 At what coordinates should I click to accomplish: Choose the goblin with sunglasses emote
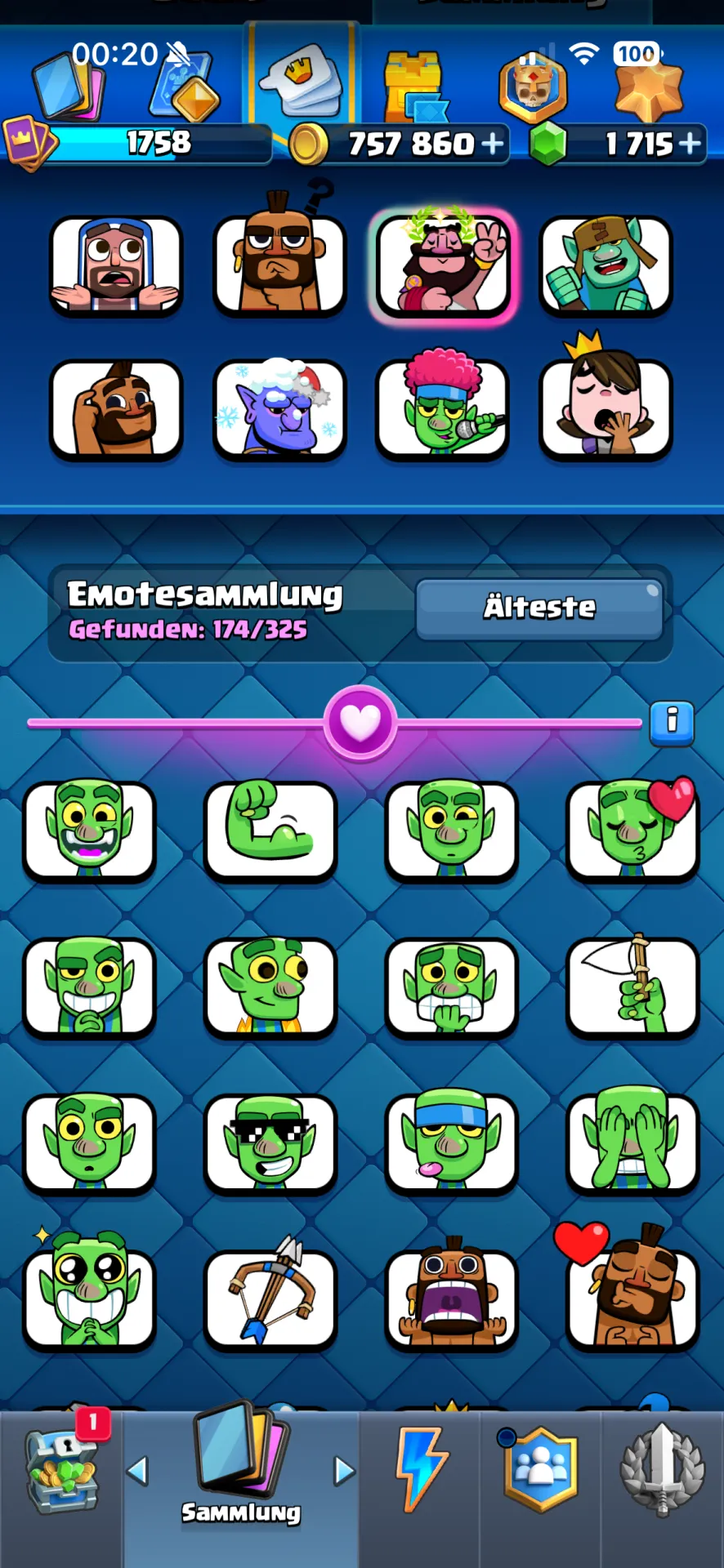point(270,1143)
